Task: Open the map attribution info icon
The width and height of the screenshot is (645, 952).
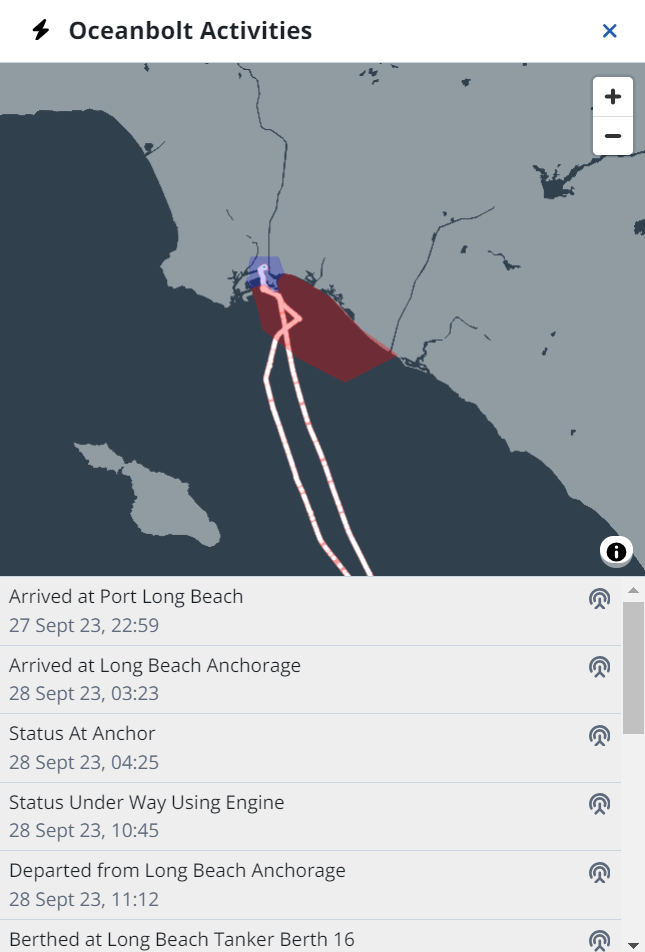Action: pyautogui.click(x=616, y=551)
